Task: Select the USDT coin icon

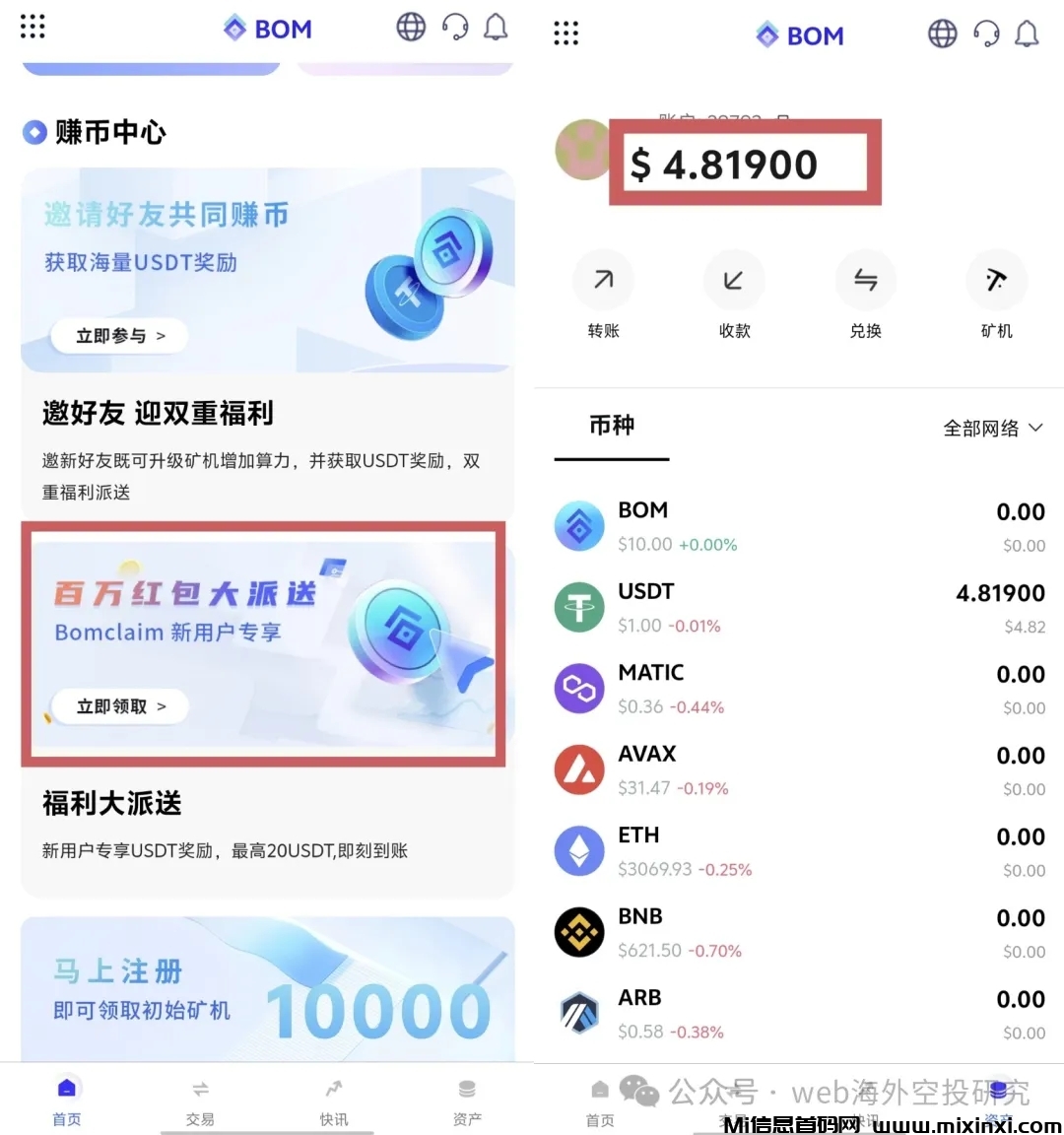Action: click(578, 607)
